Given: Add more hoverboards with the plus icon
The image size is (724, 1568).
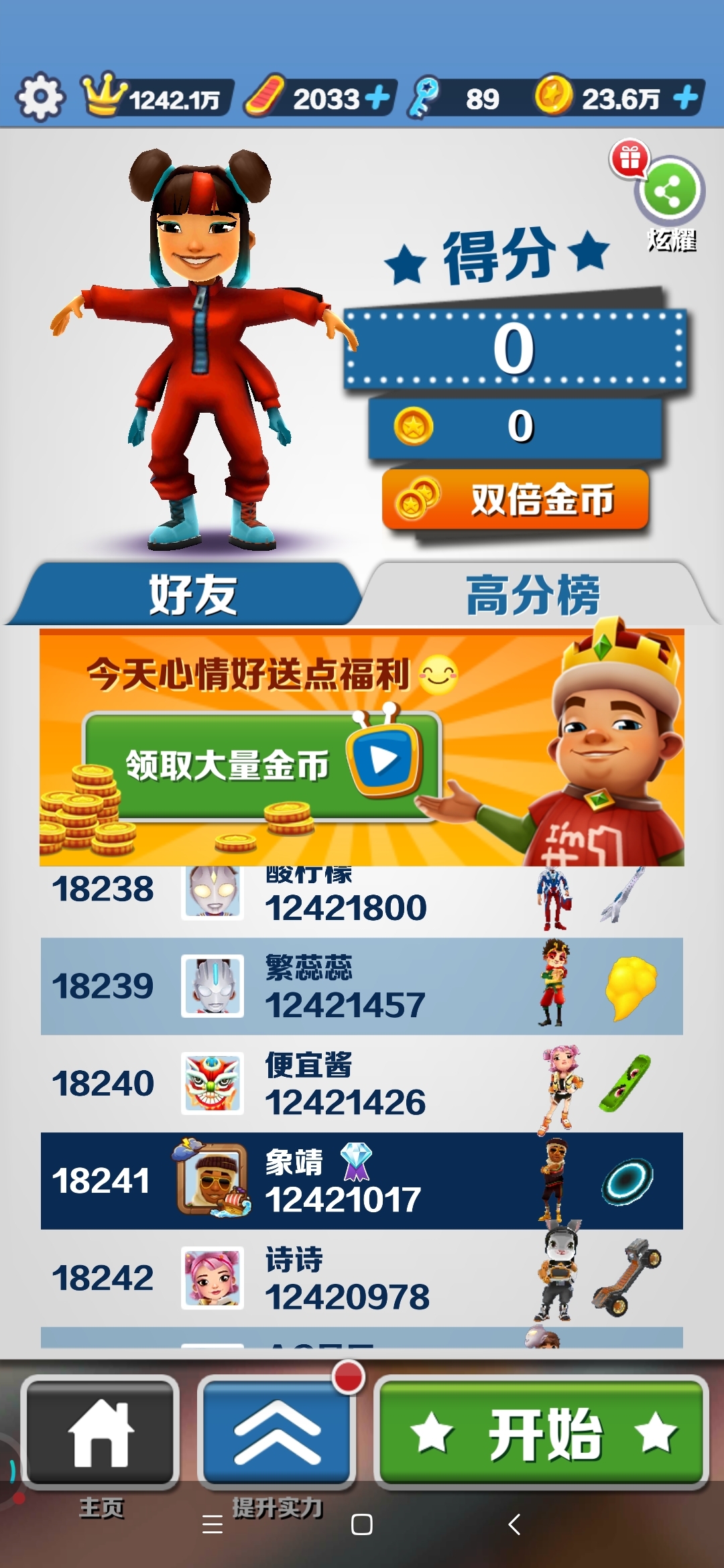Looking at the screenshot, I should [378, 98].
